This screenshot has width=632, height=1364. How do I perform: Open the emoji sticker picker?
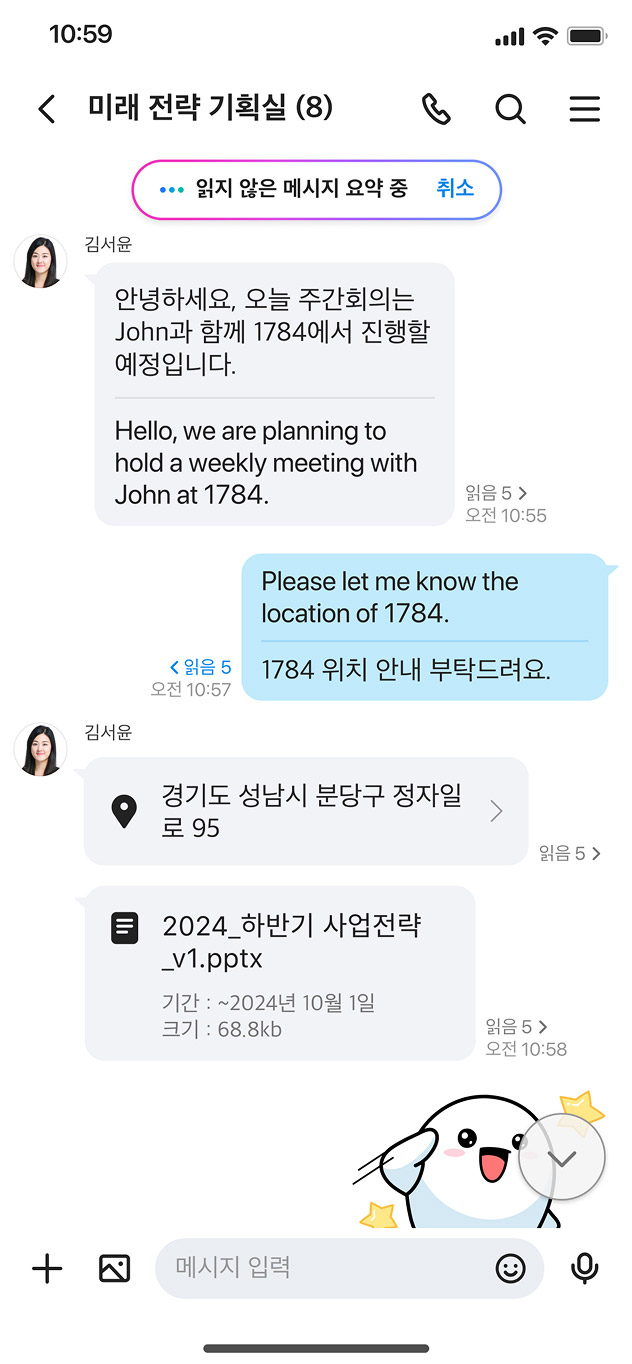(x=510, y=1269)
